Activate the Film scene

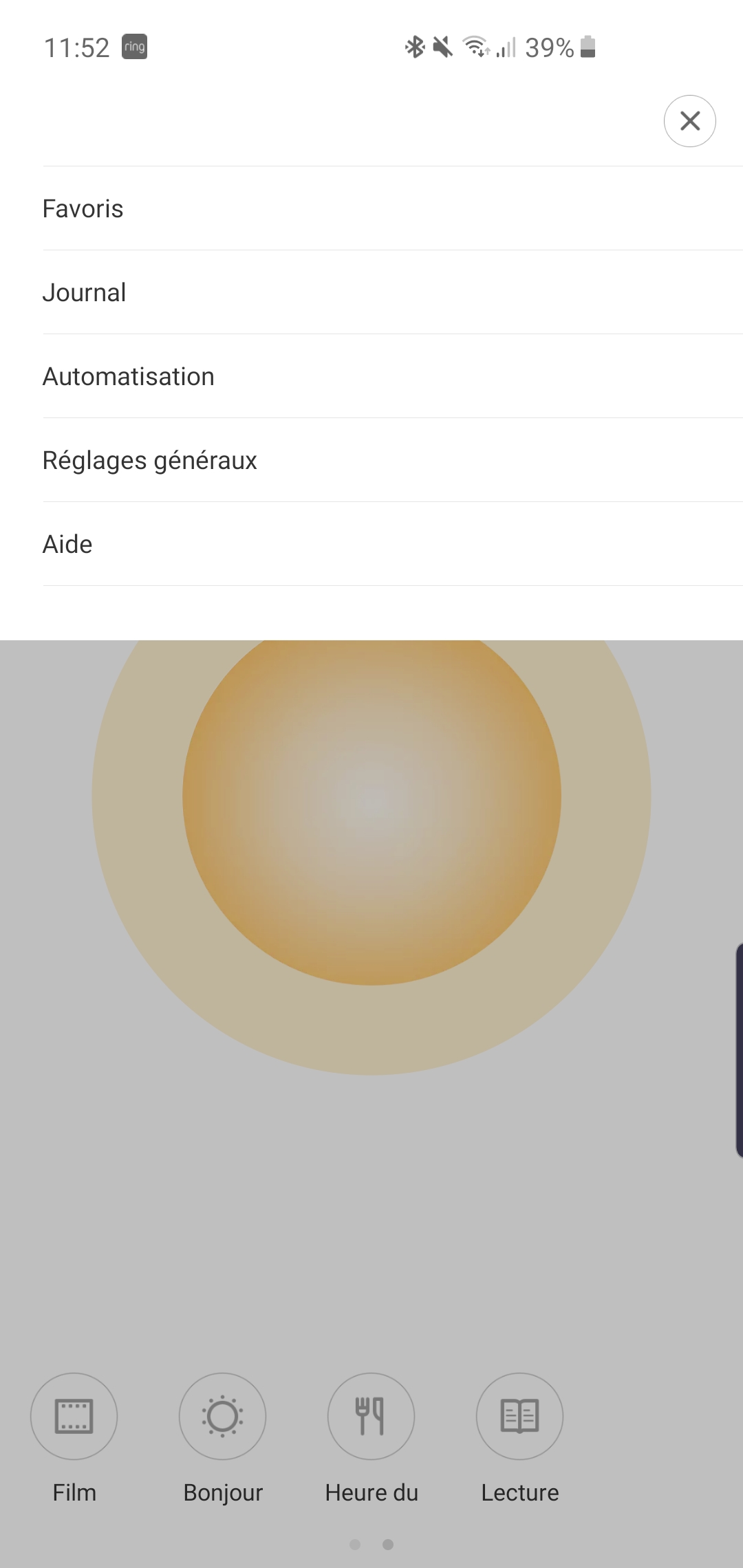[74, 1415]
